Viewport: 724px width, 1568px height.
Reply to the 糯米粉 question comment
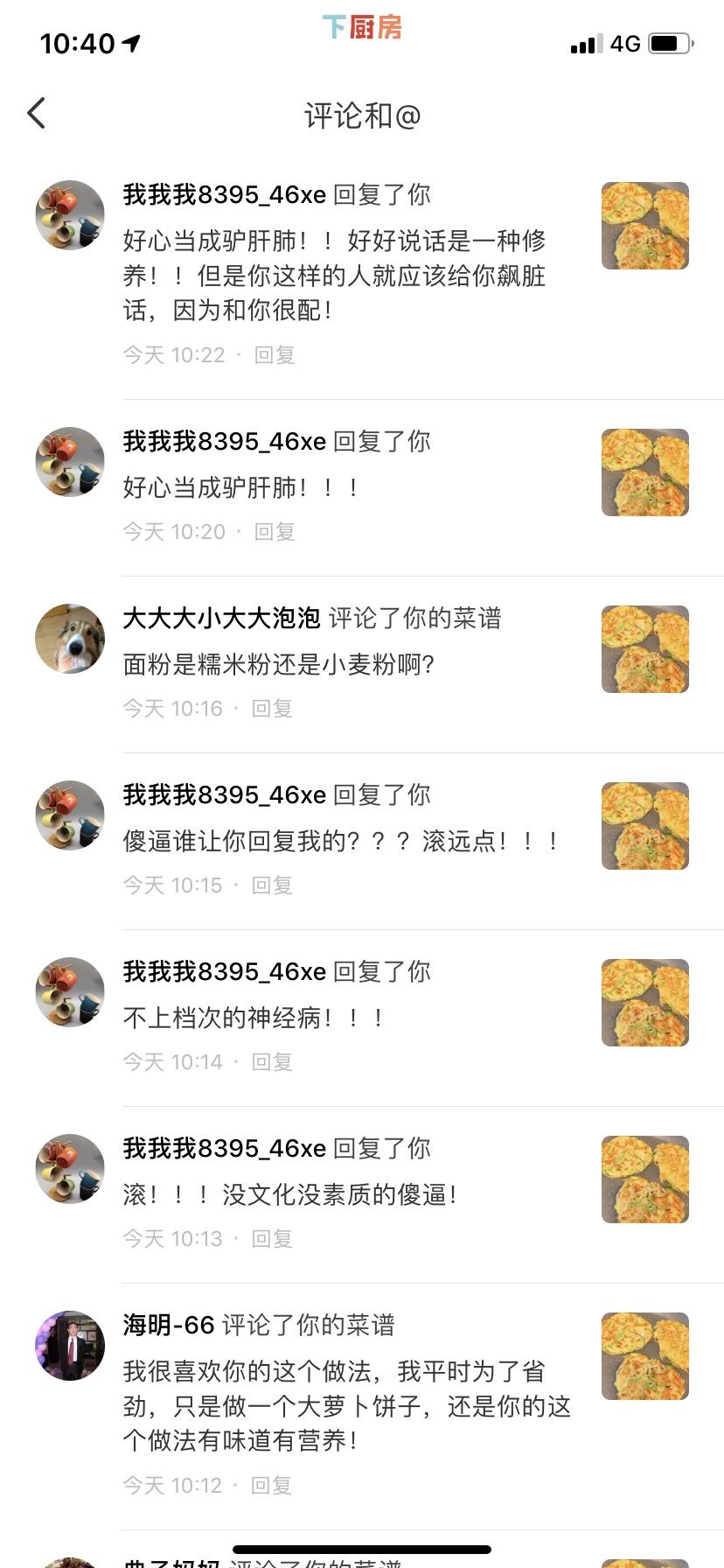pyautogui.click(x=274, y=708)
